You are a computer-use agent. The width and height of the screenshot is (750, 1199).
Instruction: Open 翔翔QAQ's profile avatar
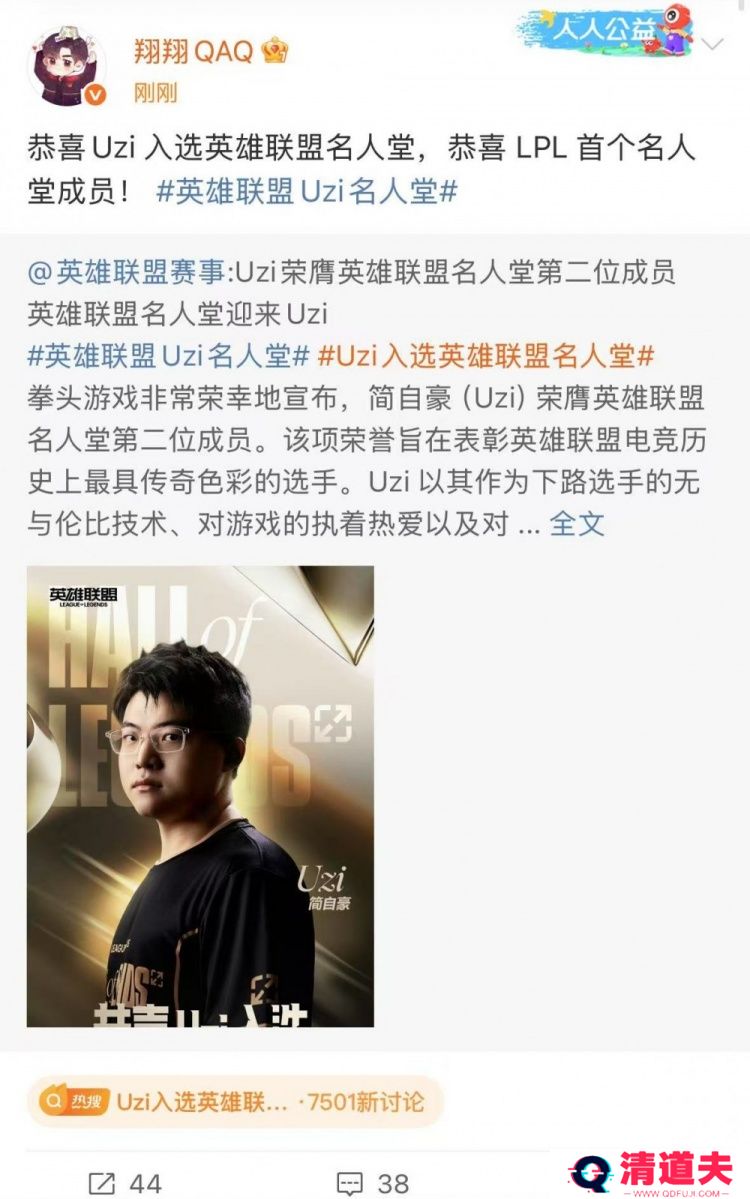67,66
